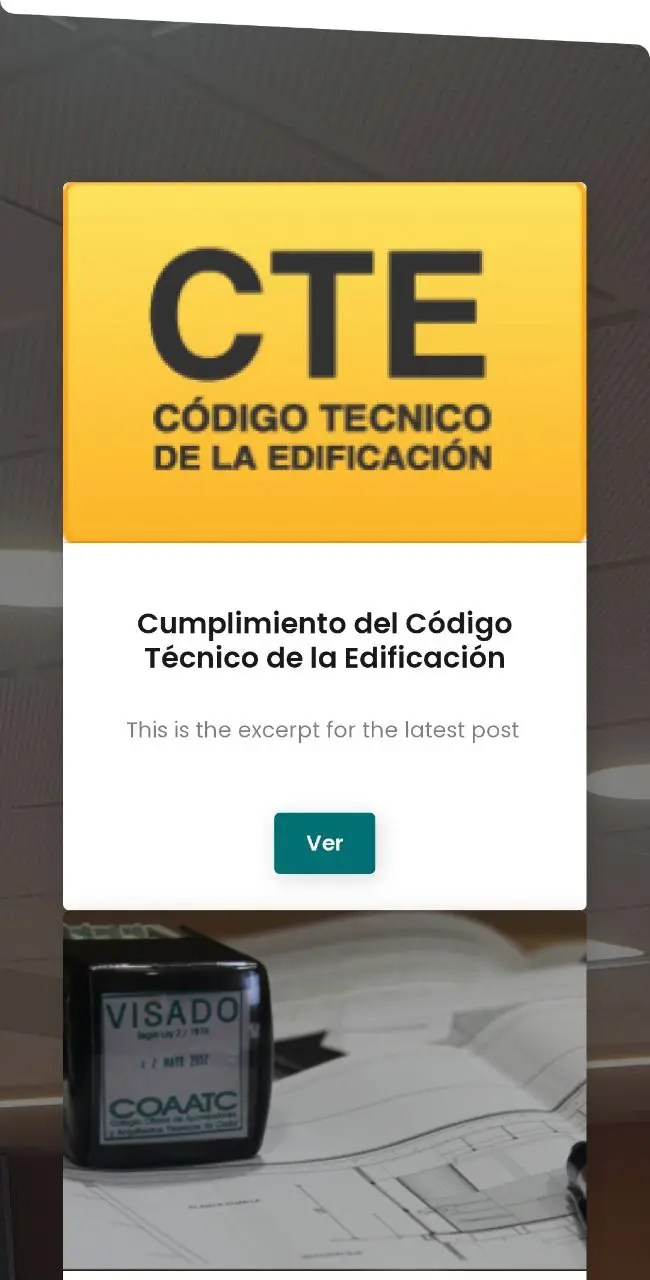Open the CTE Código Técnico banner image
Screen dimensions: 650x1280
(x=325, y=362)
